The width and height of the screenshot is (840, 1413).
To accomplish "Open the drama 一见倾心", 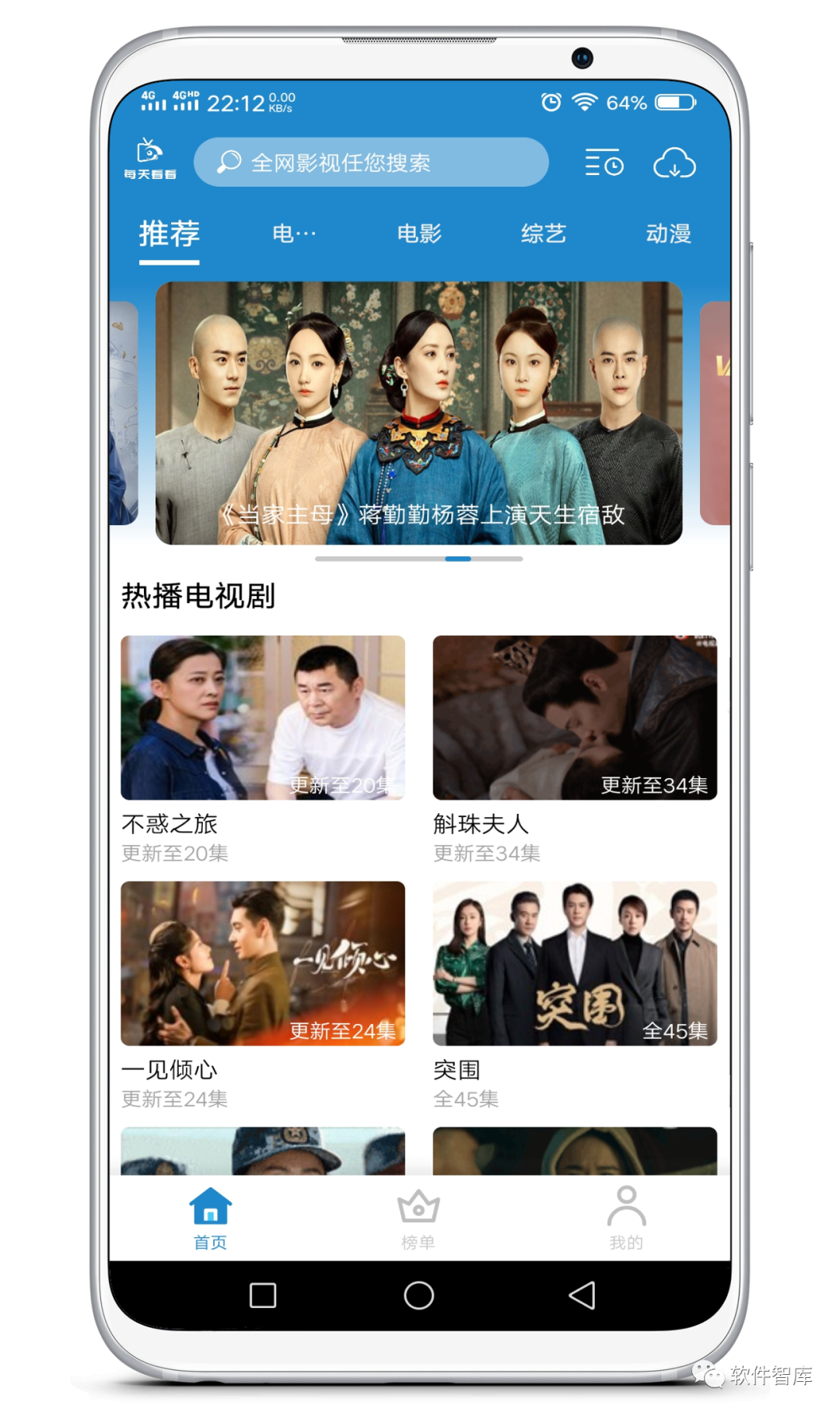I will pos(263,963).
